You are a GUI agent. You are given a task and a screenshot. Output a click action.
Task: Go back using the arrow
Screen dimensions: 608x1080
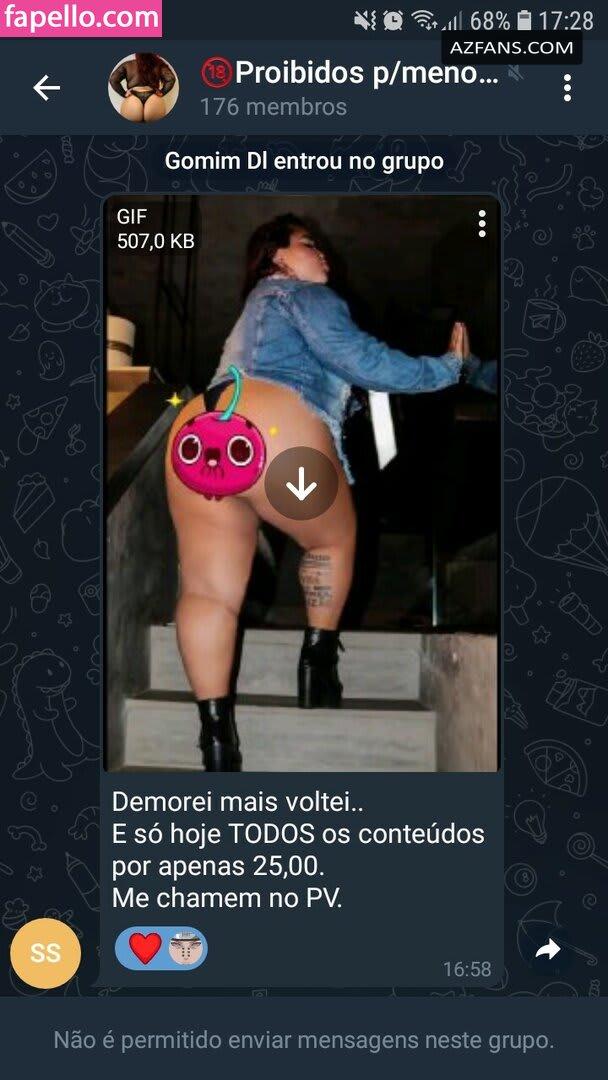coord(46,88)
